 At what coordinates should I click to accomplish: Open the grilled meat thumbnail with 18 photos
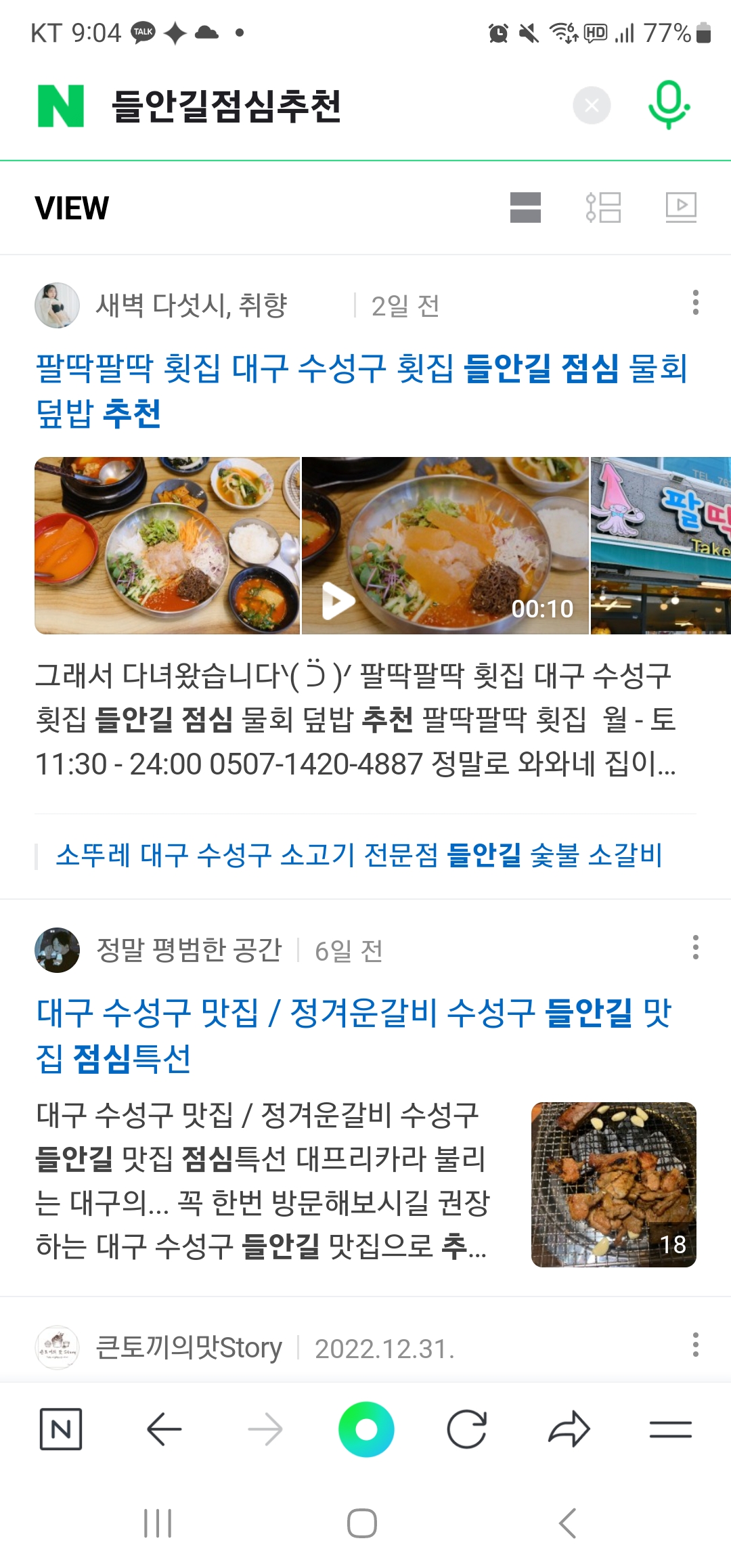[x=613, y=1185]
